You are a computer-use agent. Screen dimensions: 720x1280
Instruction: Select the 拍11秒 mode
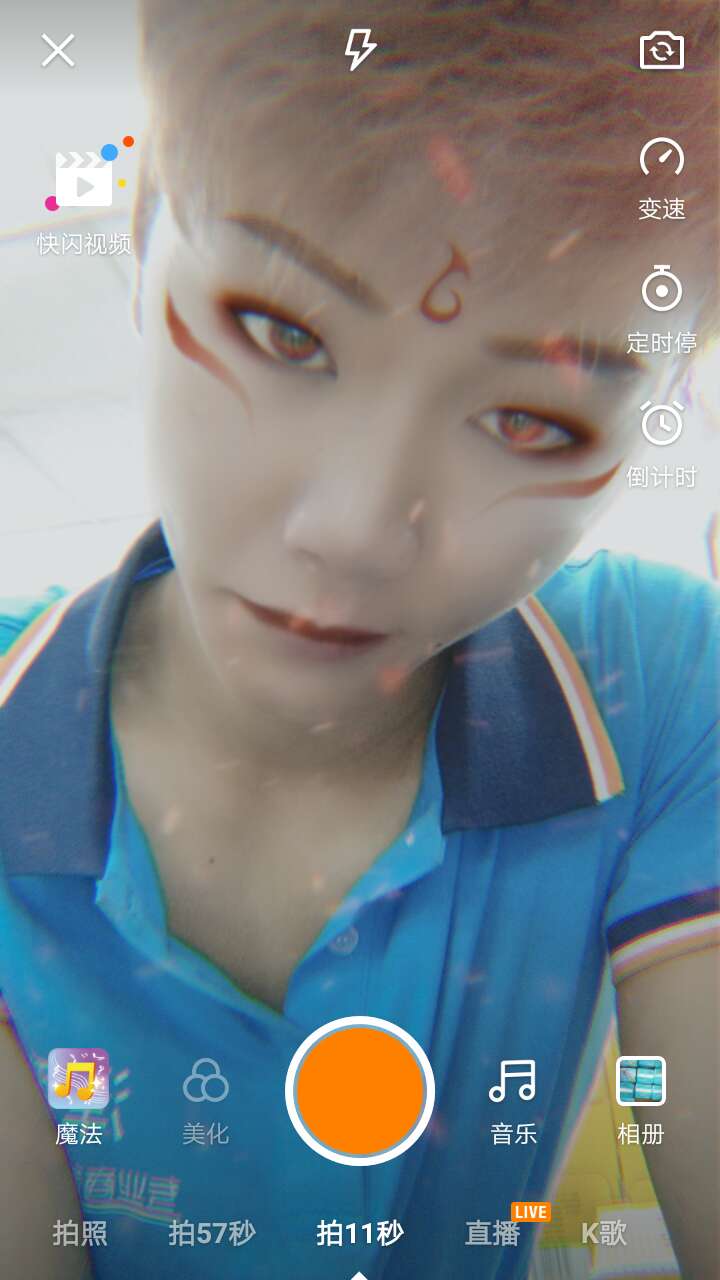click(360, 1233)
